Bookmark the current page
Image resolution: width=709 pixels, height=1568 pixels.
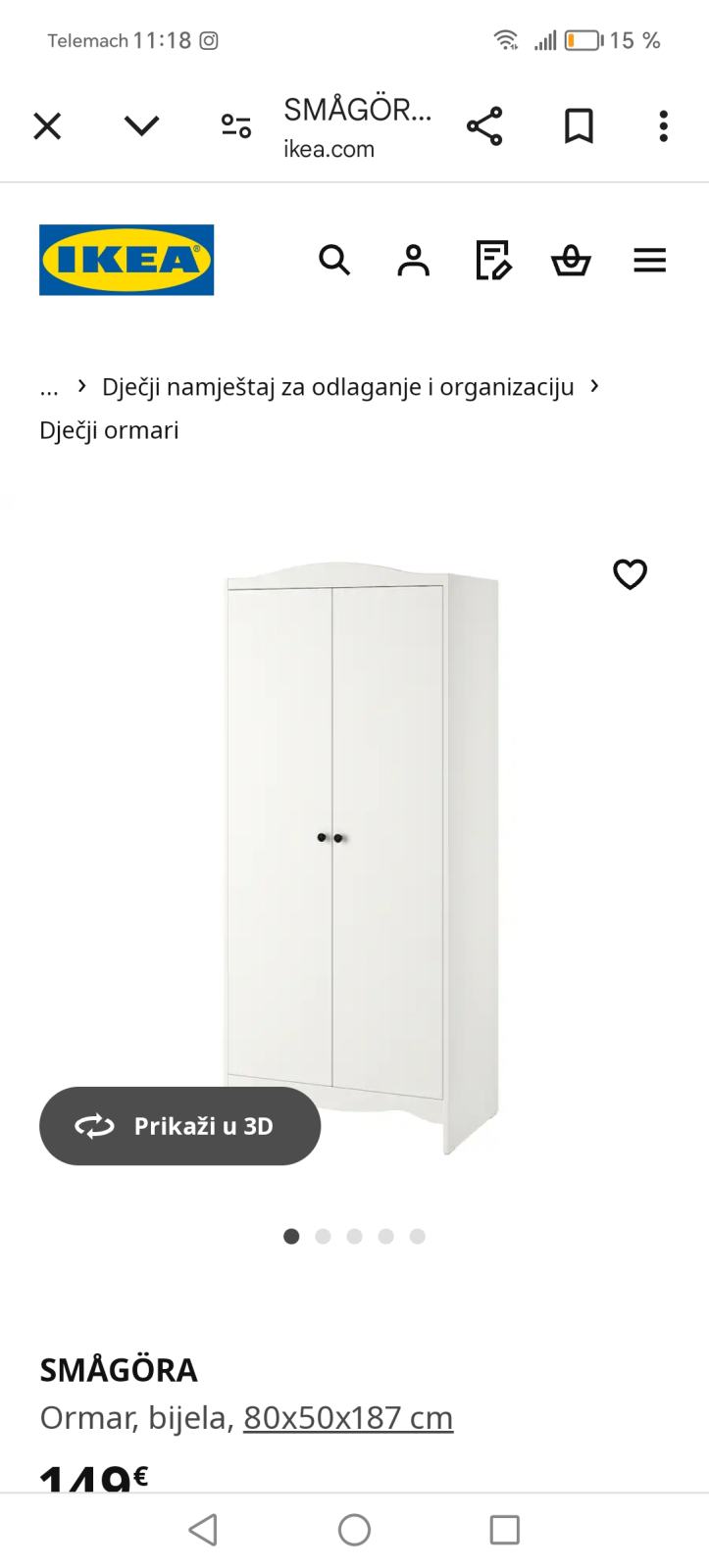pyautogui.click(x=578, y=125)
